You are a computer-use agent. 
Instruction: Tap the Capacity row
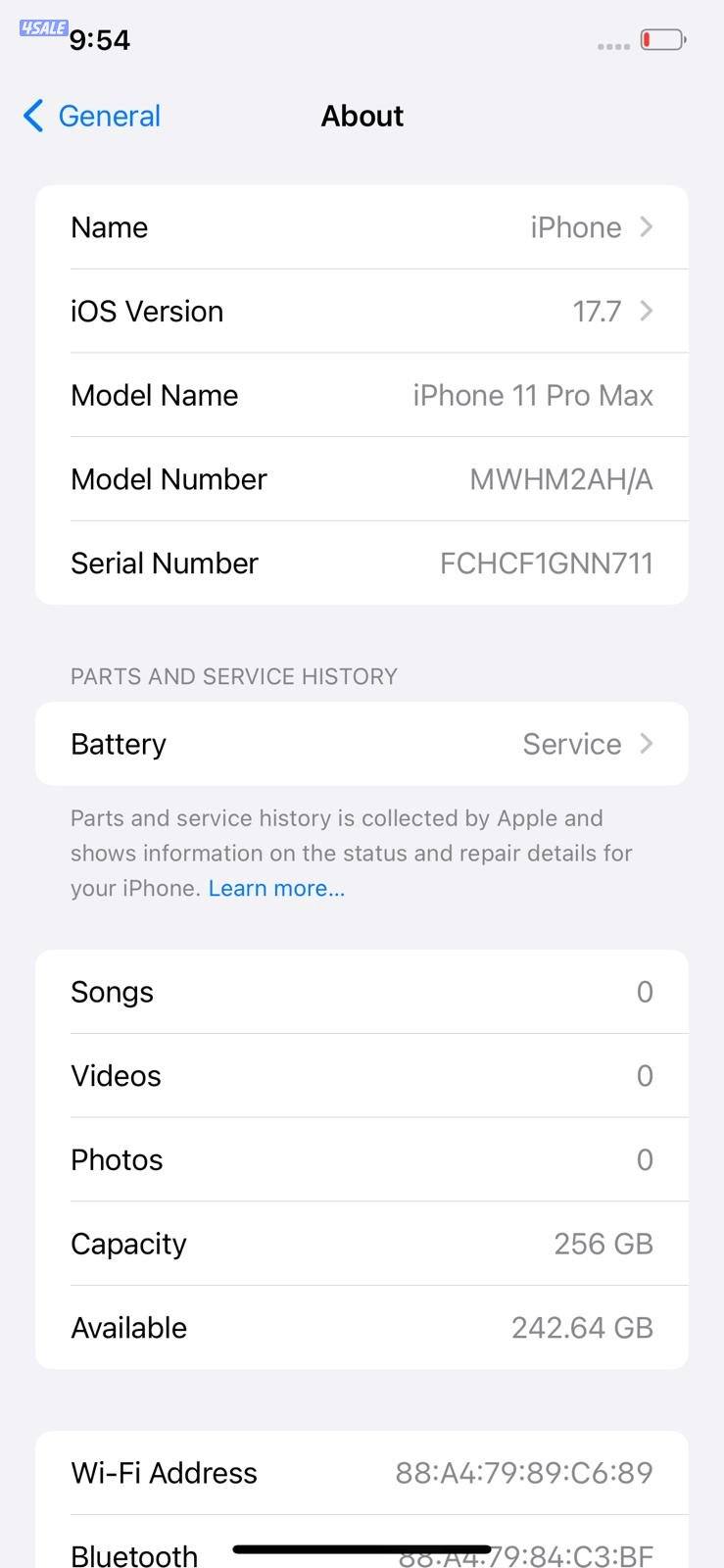coord(362,1243)
